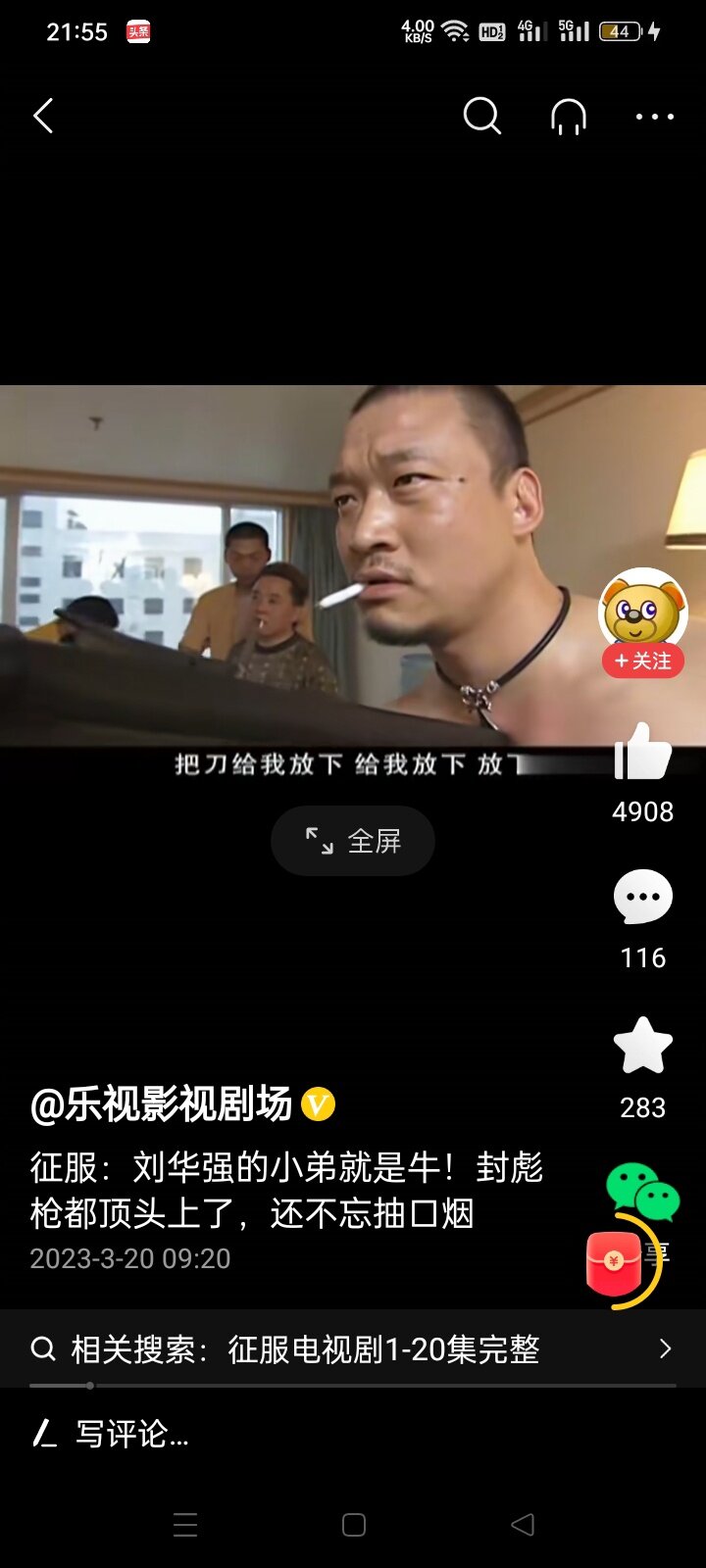
Task: Favorite the video with star icon
Action: point(642,1046)
